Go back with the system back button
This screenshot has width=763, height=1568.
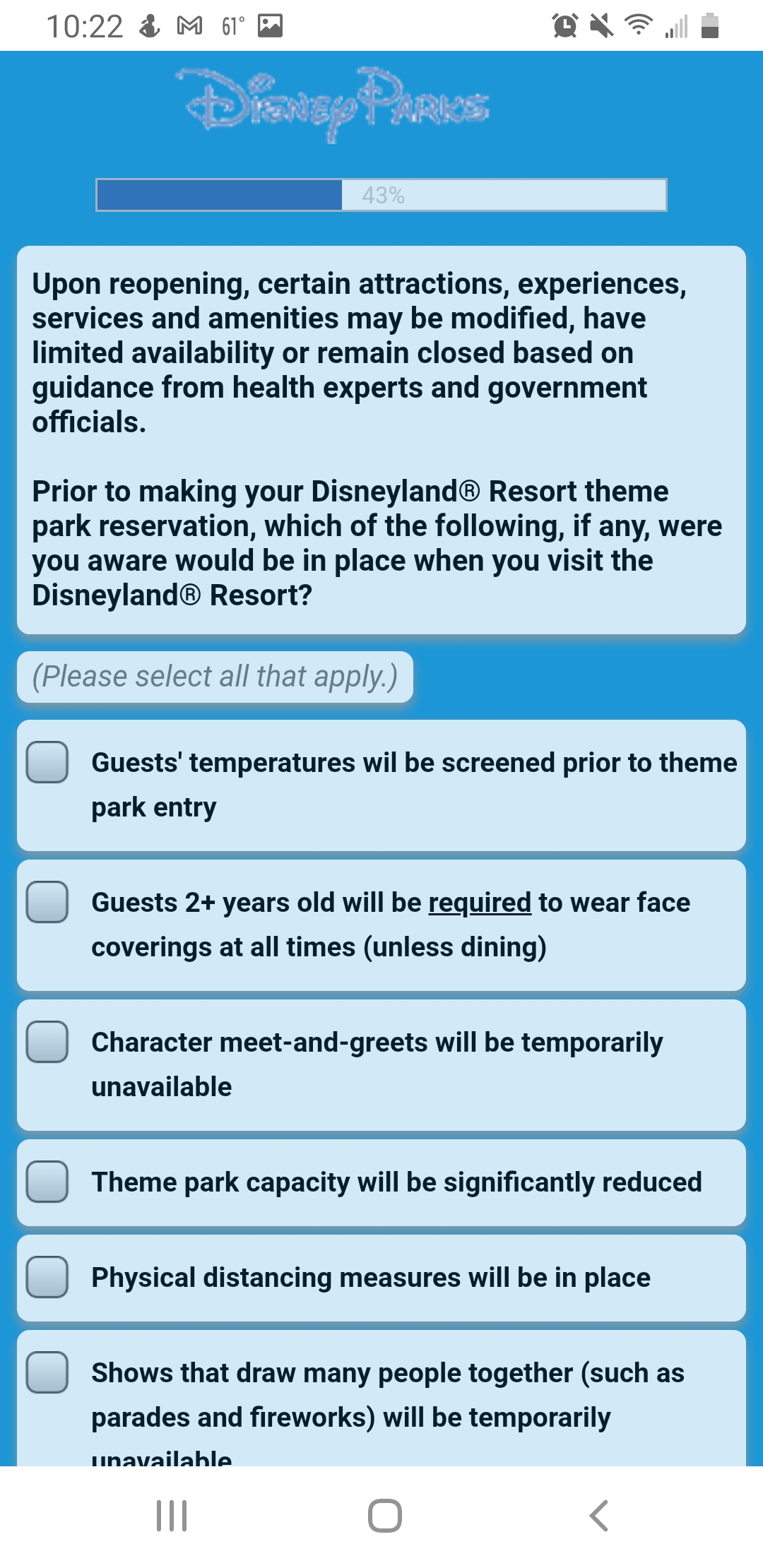[598, 1516]
